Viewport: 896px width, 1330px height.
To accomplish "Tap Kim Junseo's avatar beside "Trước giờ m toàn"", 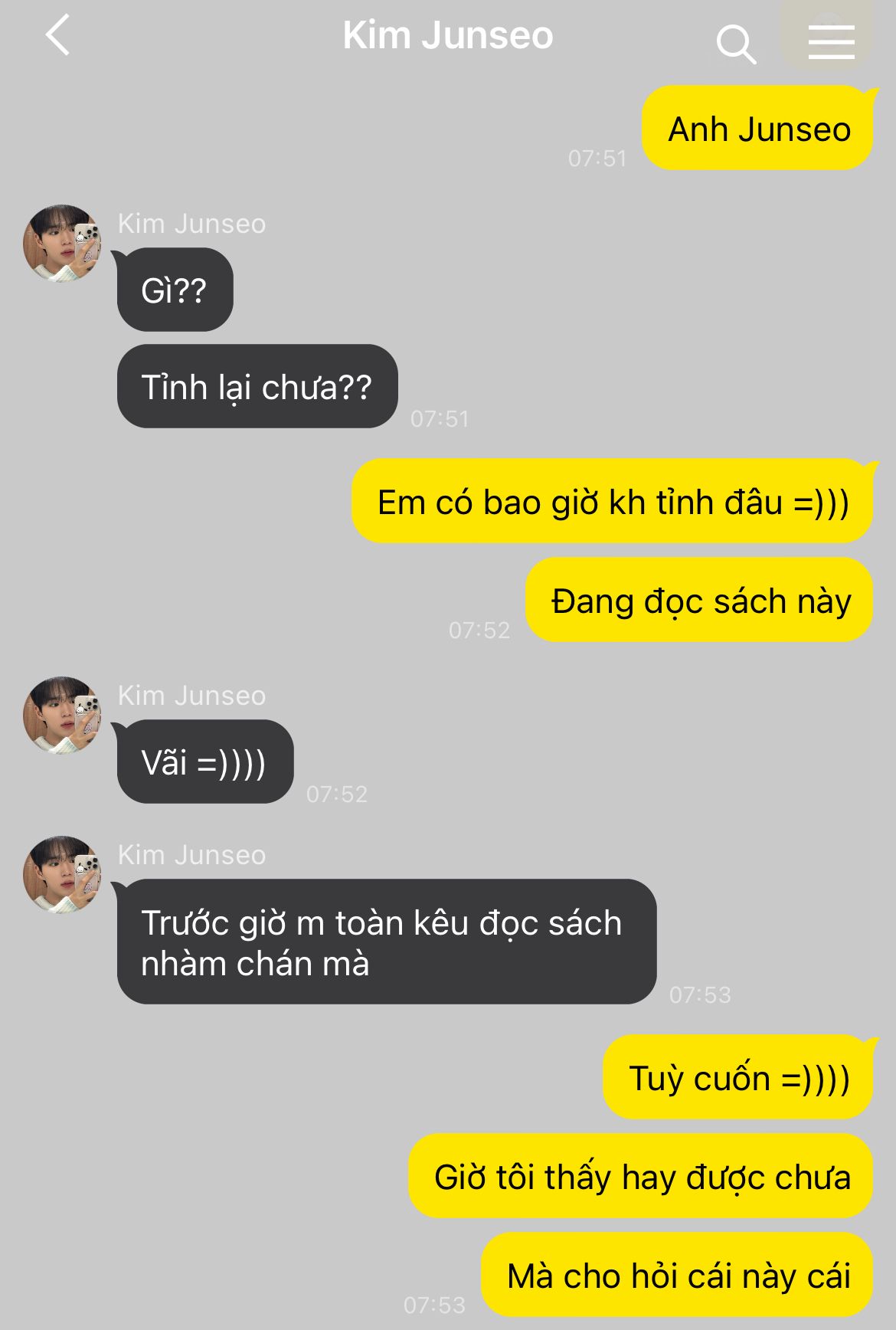I will (62, 874).
